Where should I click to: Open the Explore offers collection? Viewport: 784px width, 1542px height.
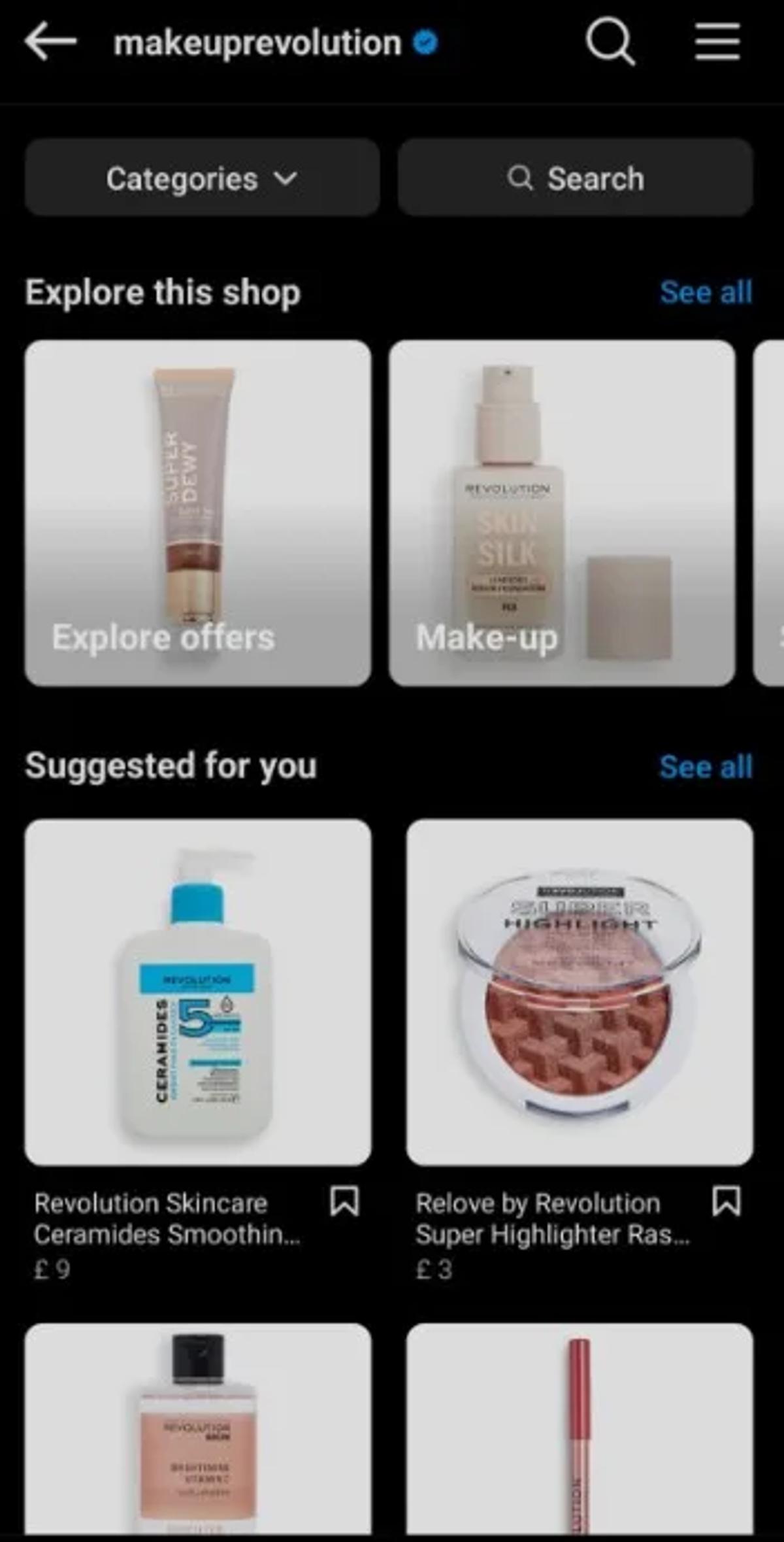pos(198,513)
